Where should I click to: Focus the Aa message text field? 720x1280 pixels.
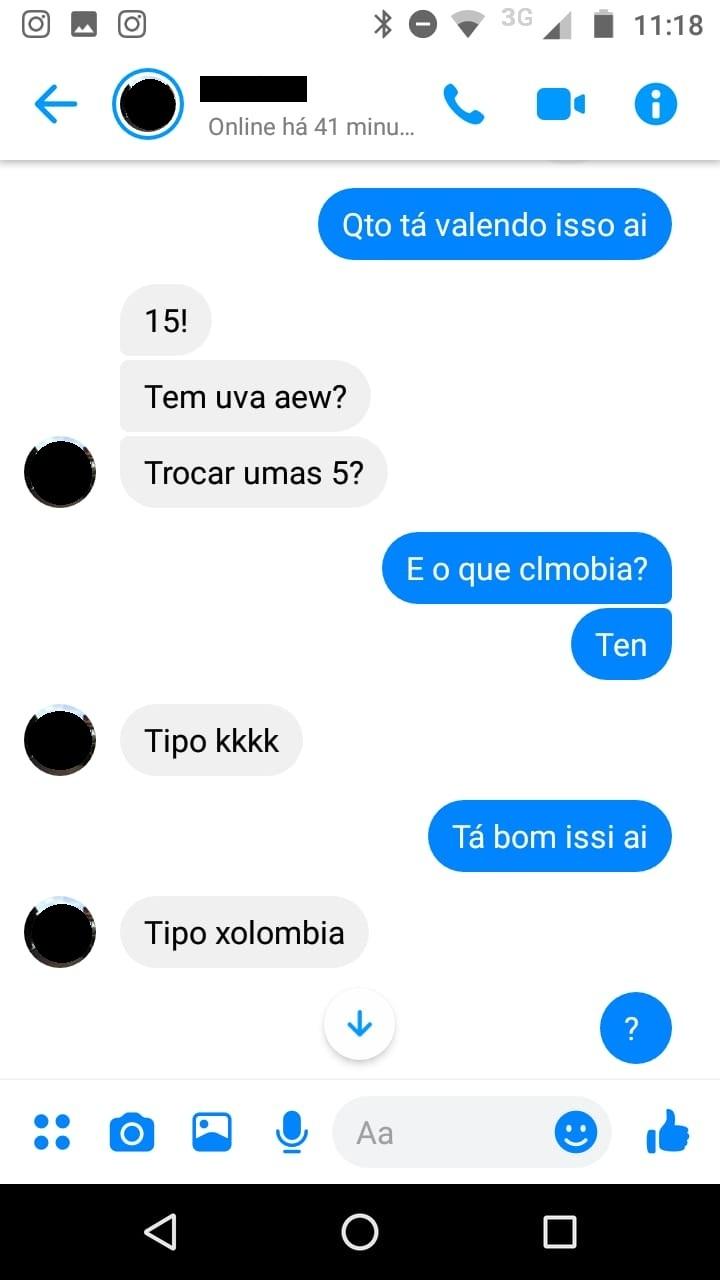tap(440, 1133)
